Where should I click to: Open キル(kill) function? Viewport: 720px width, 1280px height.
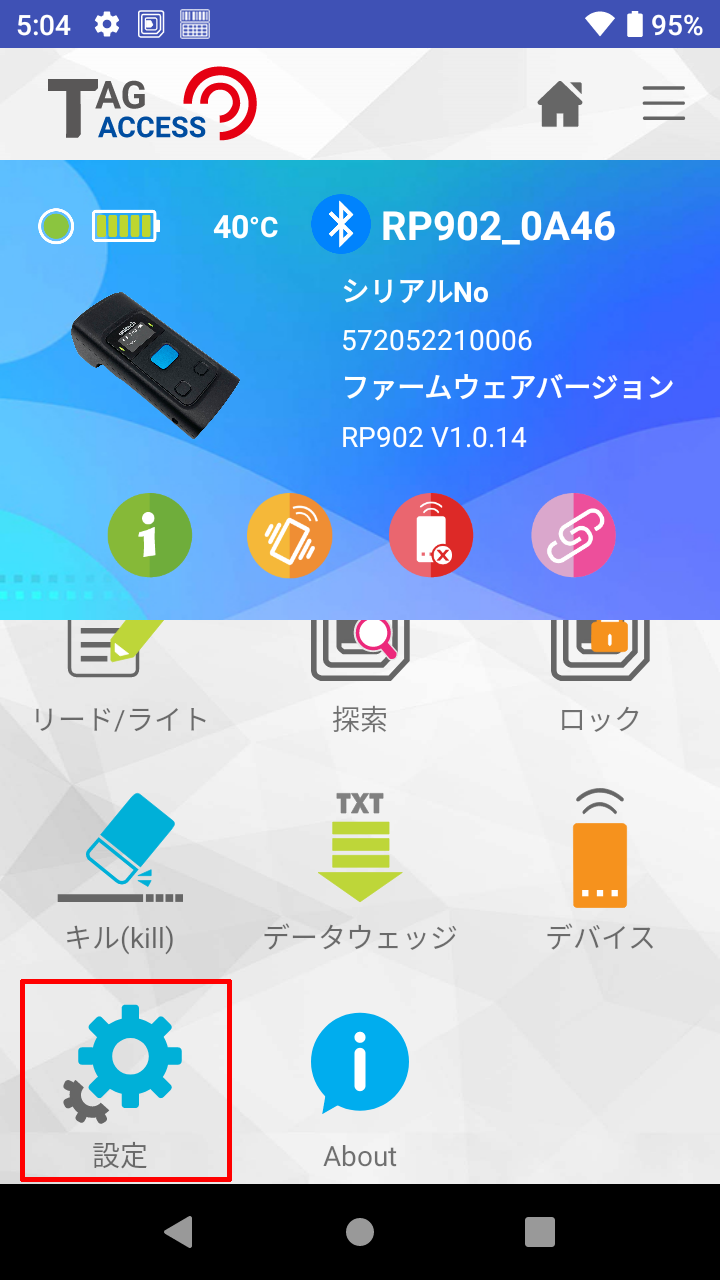120,870
